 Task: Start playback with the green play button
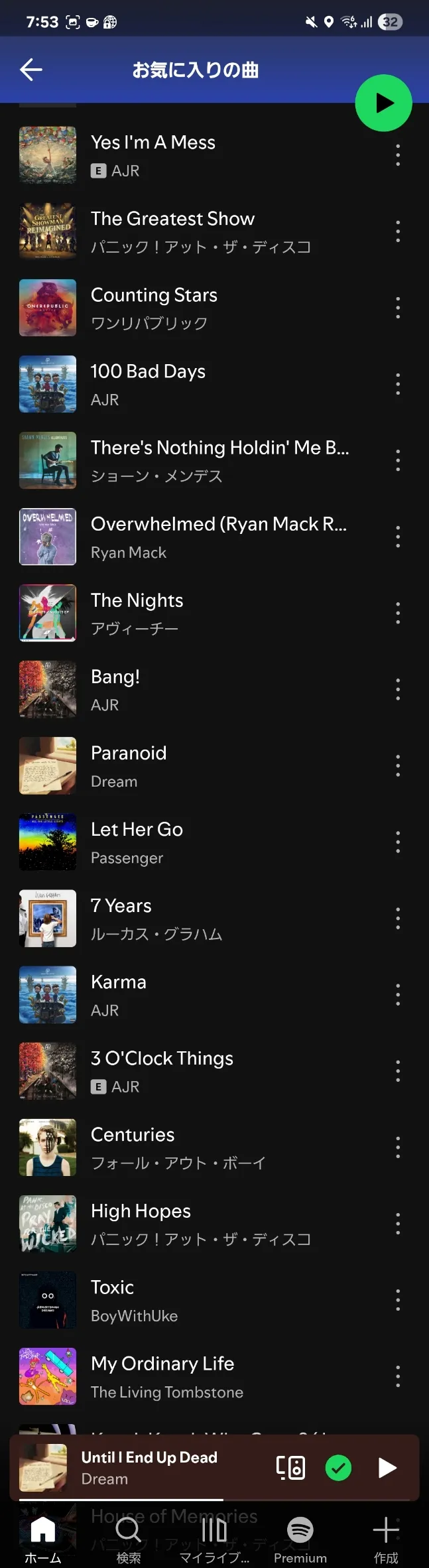[383, 103]
